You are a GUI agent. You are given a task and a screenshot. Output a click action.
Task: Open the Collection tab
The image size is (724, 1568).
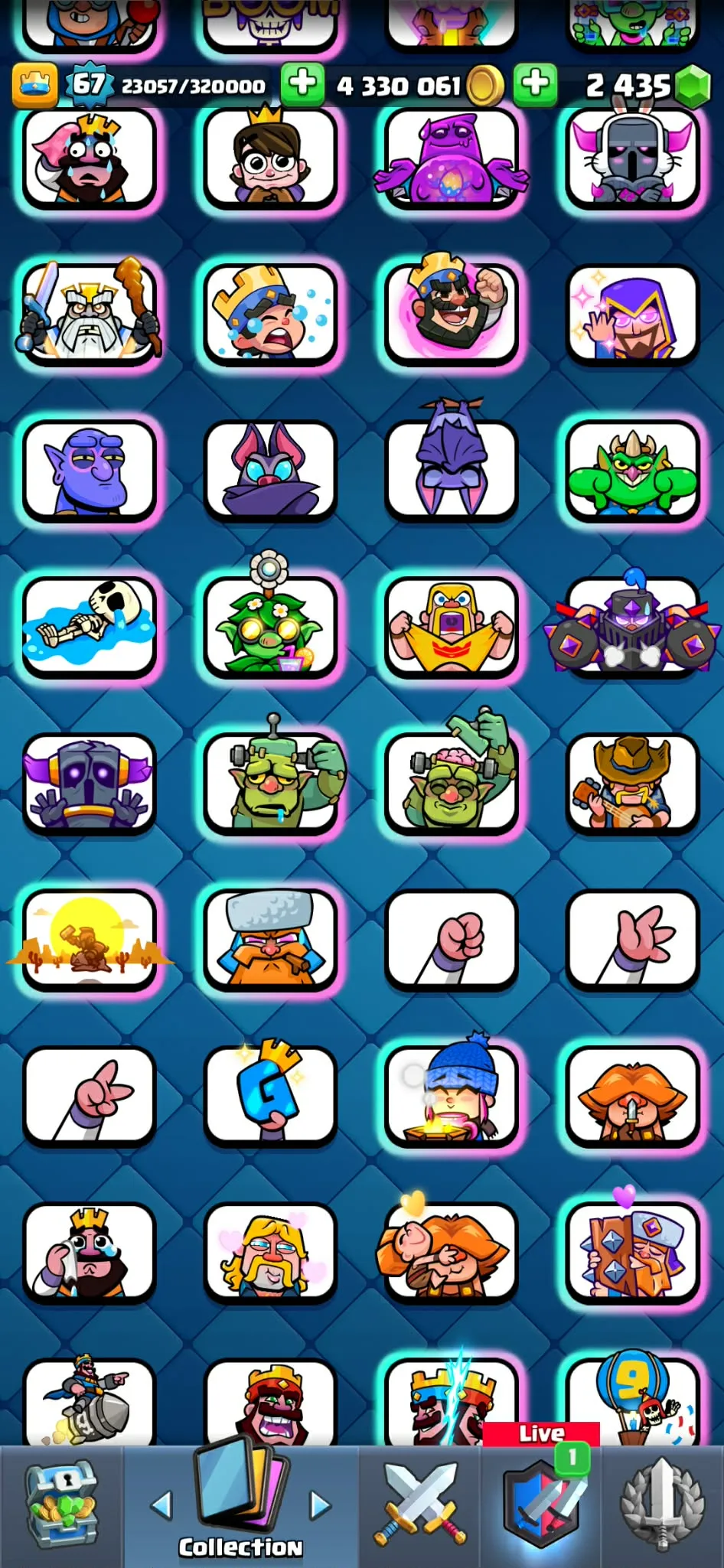tap(241, 1500)
